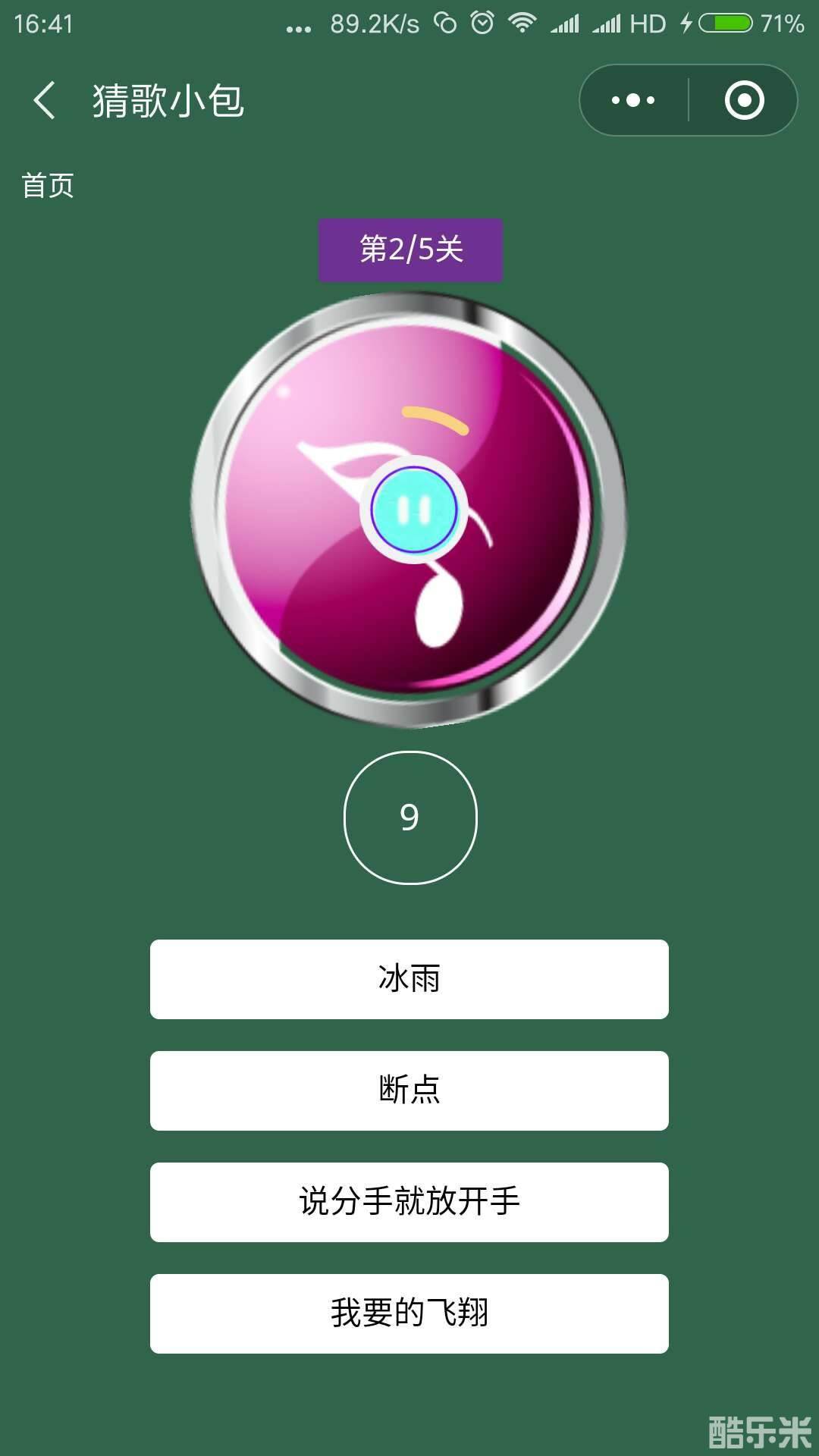Tap the circular exit icon top right

745,99
